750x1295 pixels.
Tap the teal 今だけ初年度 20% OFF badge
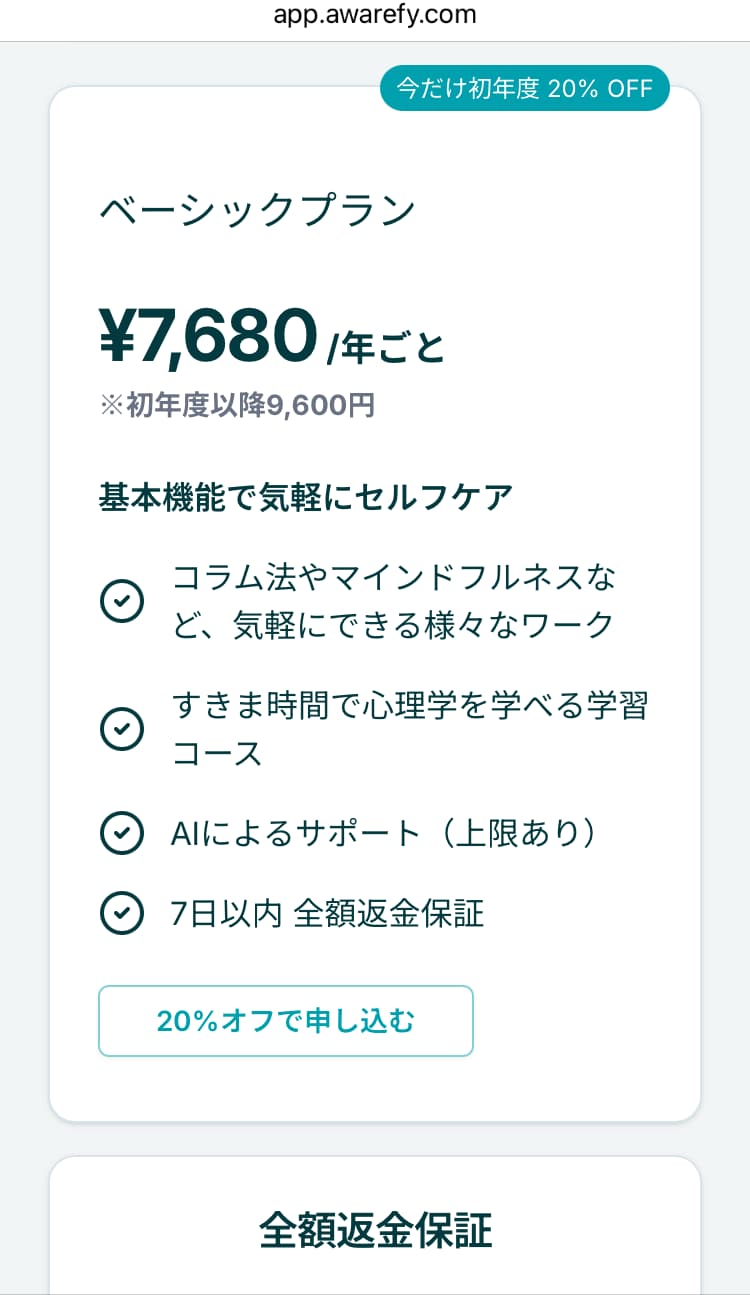[524, 88]
